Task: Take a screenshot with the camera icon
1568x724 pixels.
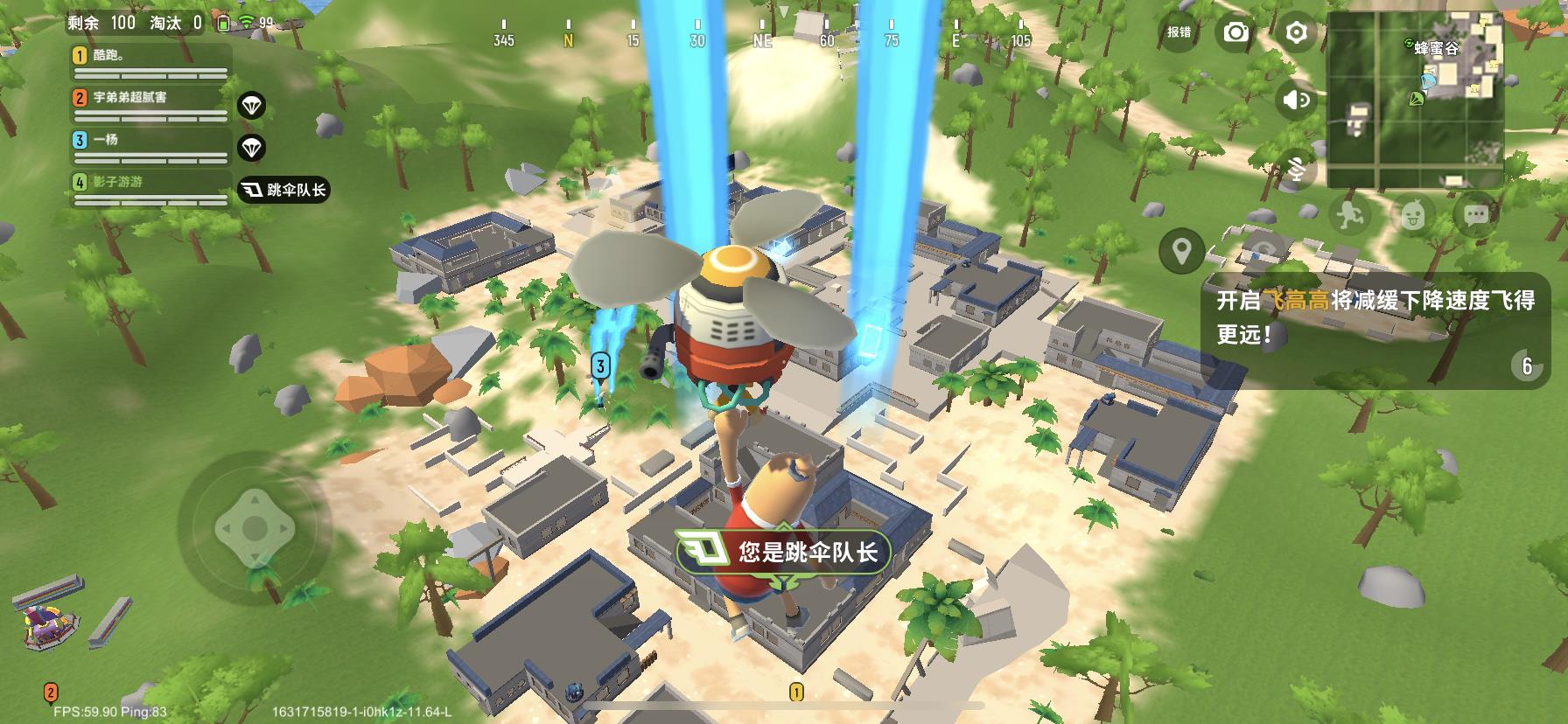Action: point(1235,32)
